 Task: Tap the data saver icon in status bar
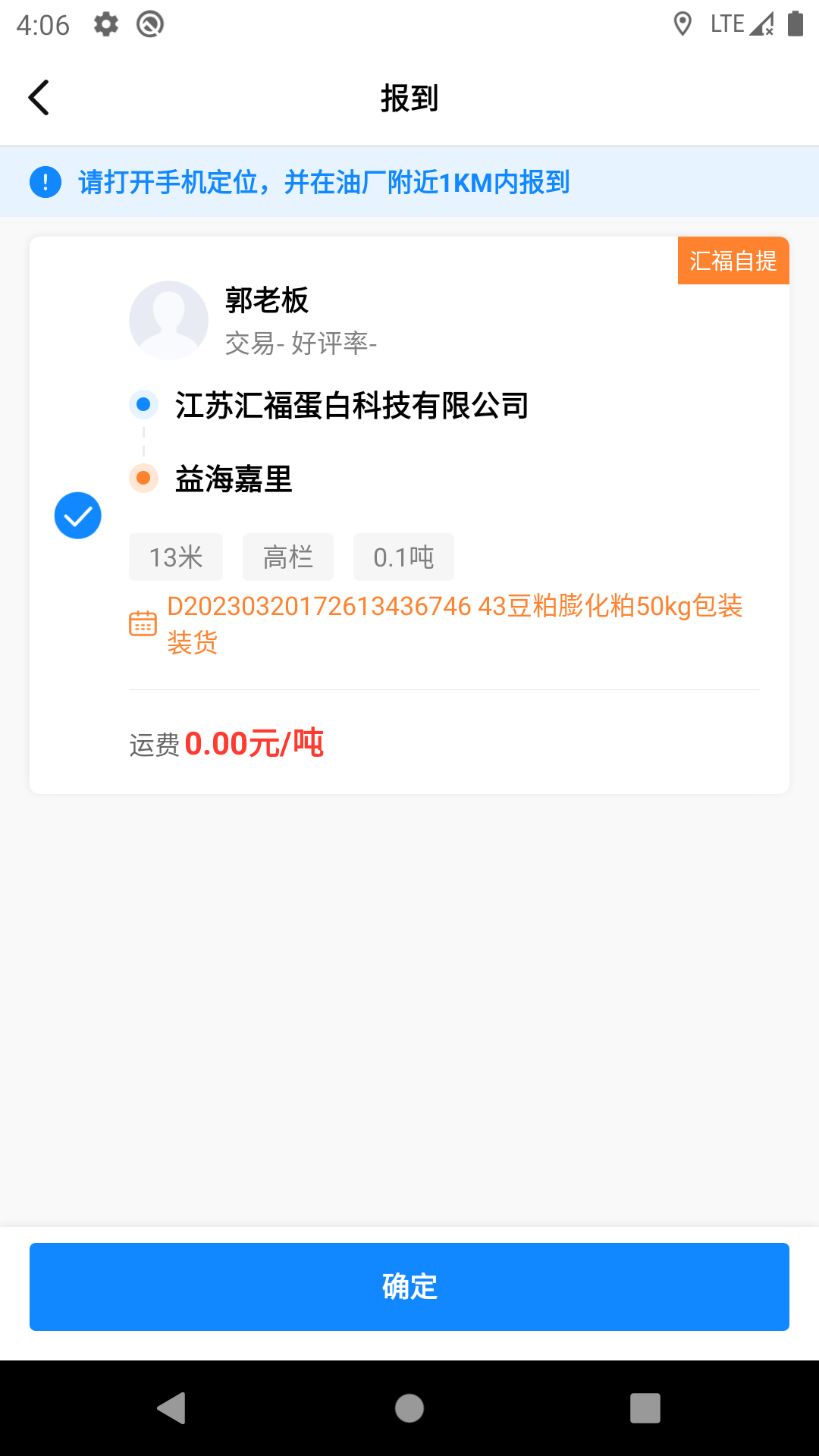click(150, 23)
